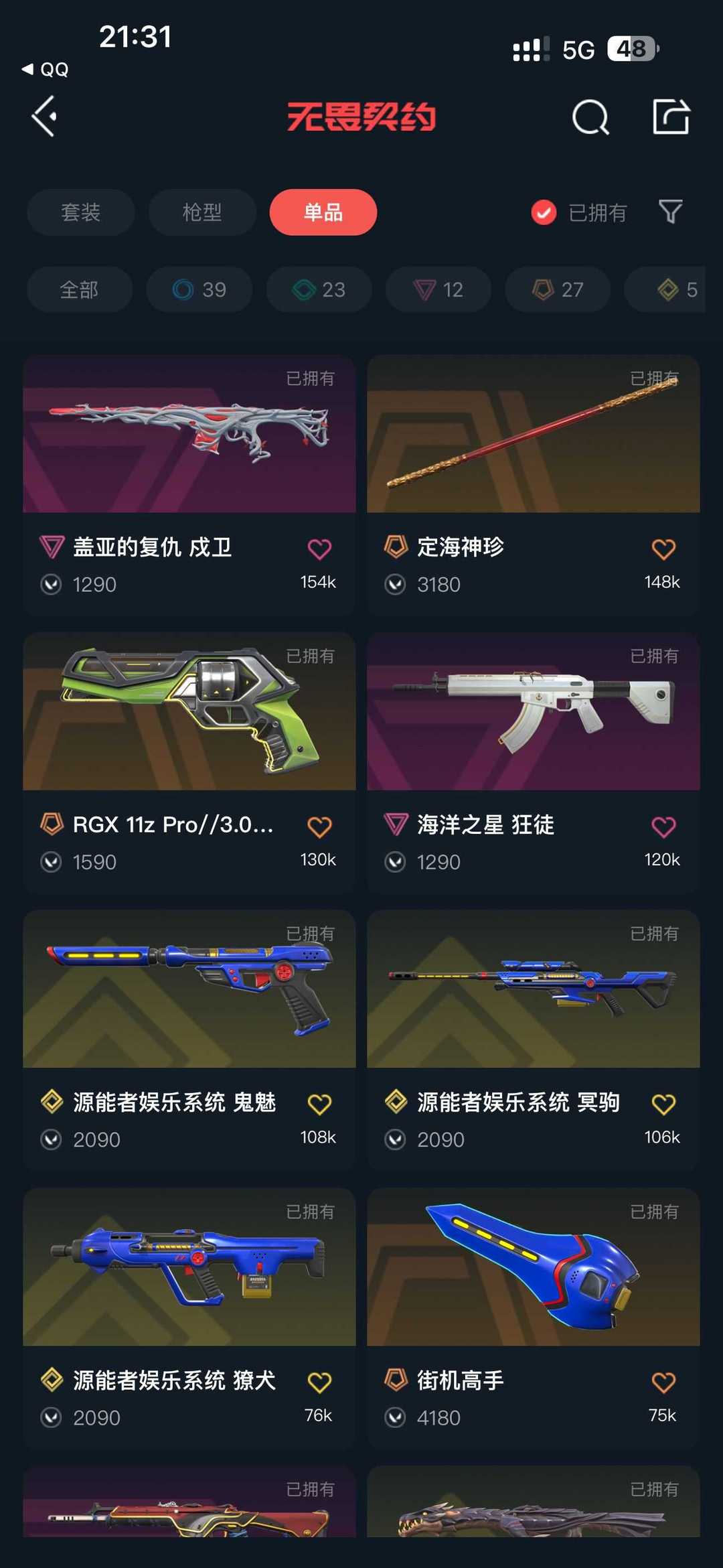Filter by the green rarity chip 23
723x1568 pixels.
[319, 289]
